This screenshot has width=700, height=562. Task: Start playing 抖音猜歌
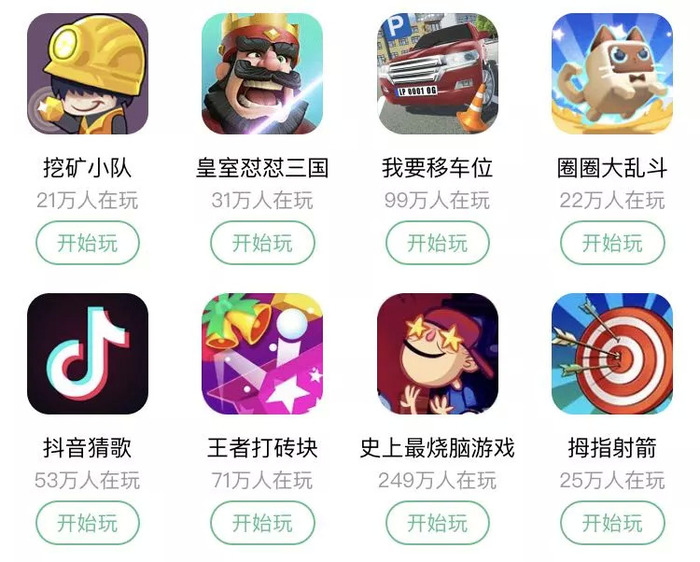click(x=87, y=523)
